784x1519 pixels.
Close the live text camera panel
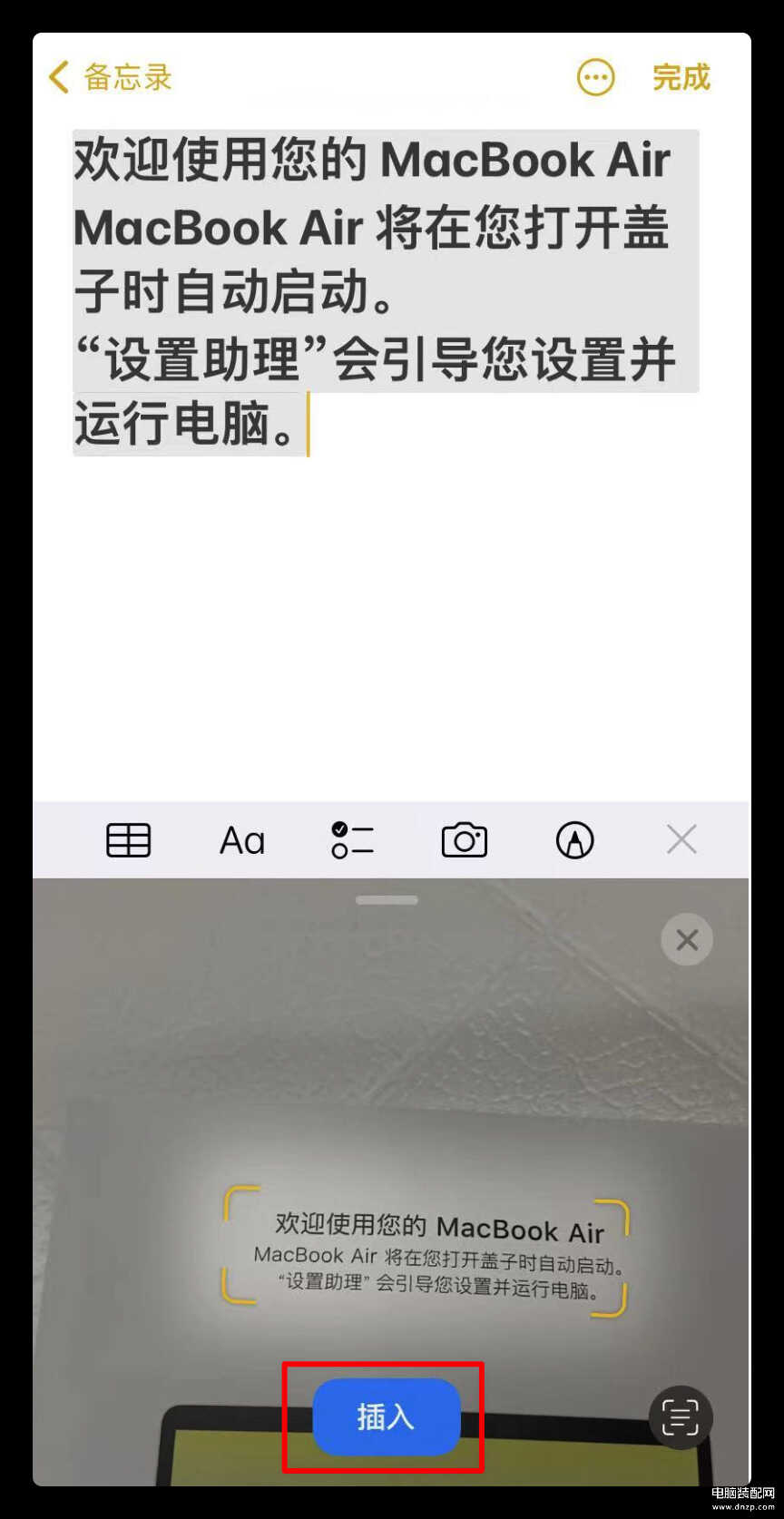pyautogui.click(x=687, y=940)
